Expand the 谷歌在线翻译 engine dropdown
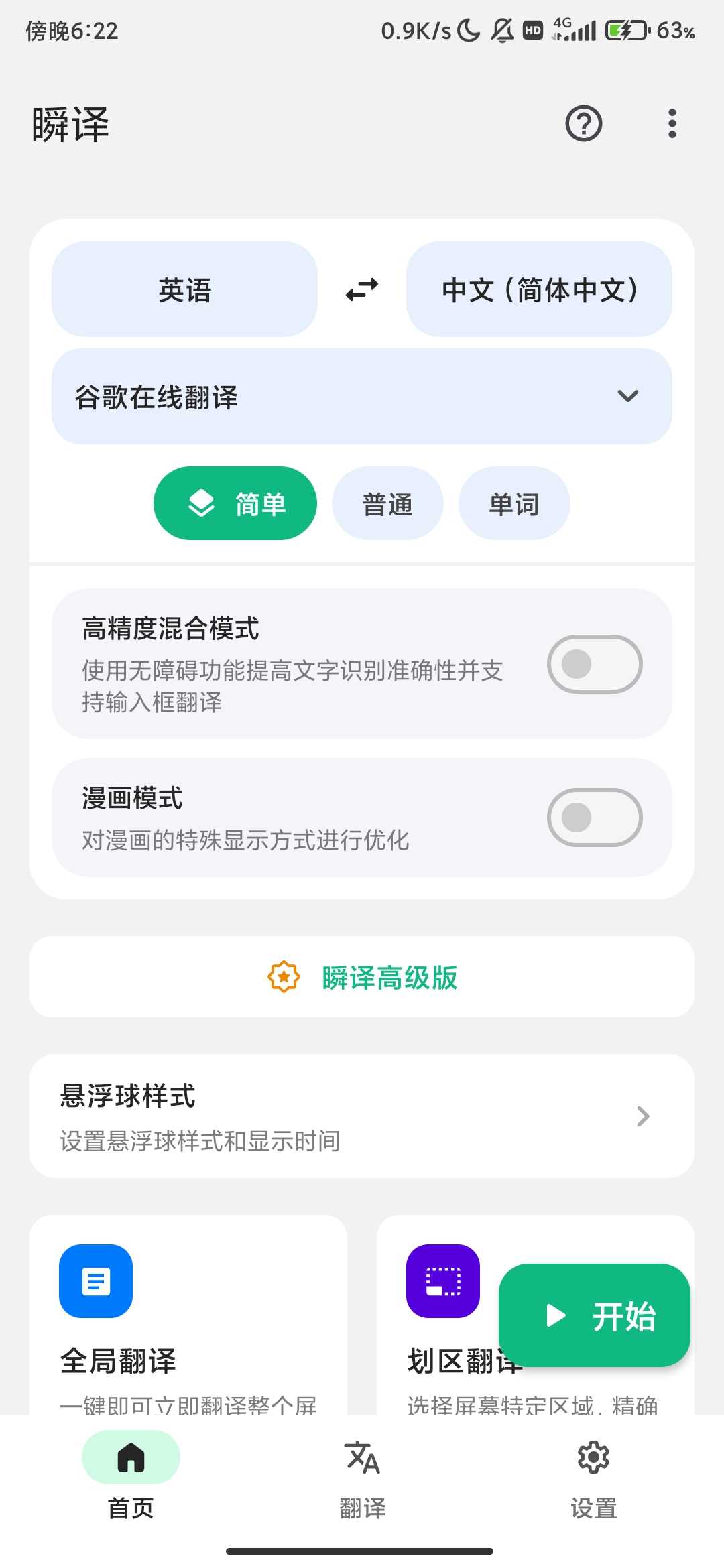 pyautogui.click(x=362, y=397)
